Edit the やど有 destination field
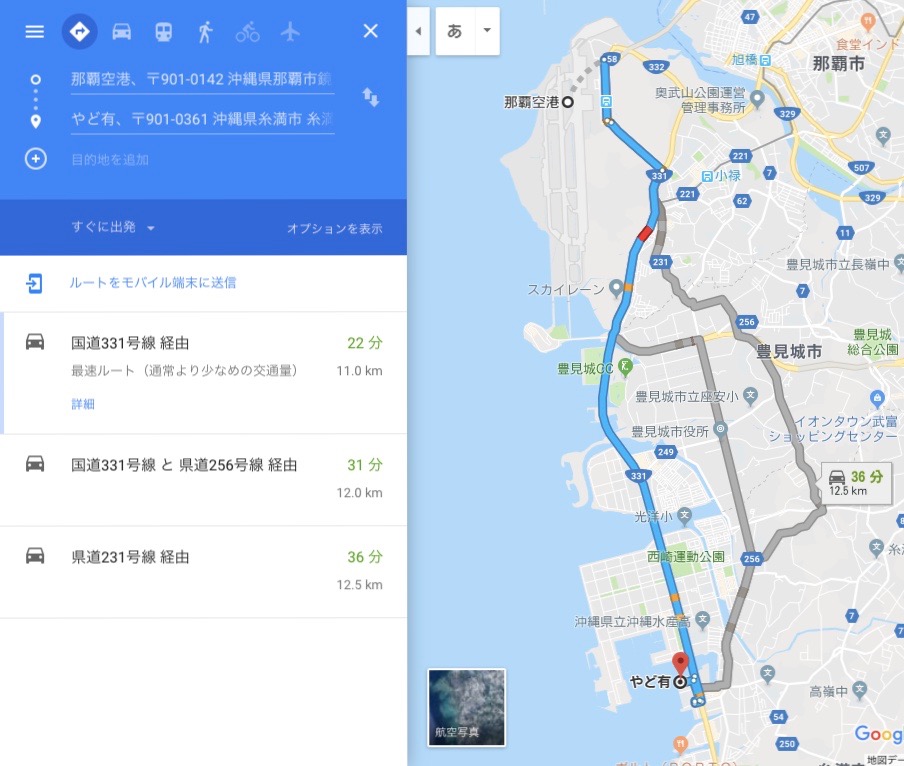The width and height of the screenshot is (904, 766). (x=200, y=119)
